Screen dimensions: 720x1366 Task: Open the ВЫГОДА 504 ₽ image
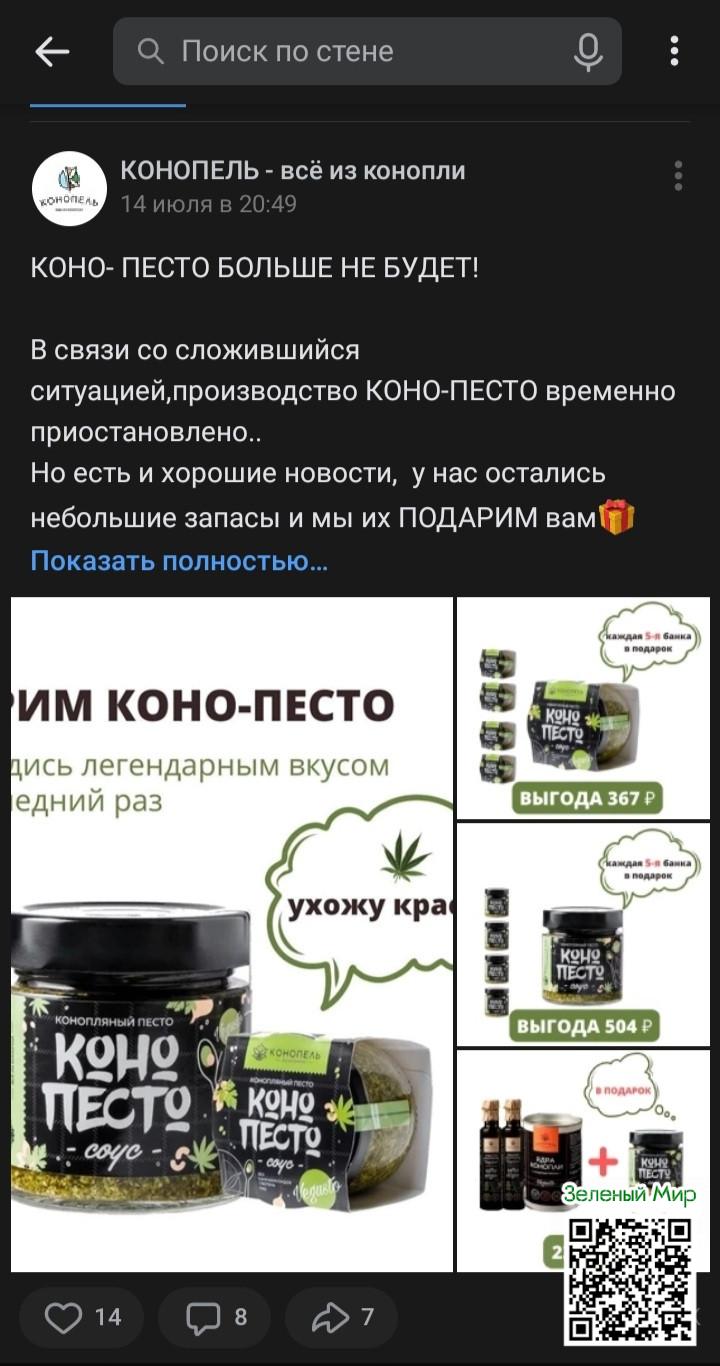click(583, 934)
